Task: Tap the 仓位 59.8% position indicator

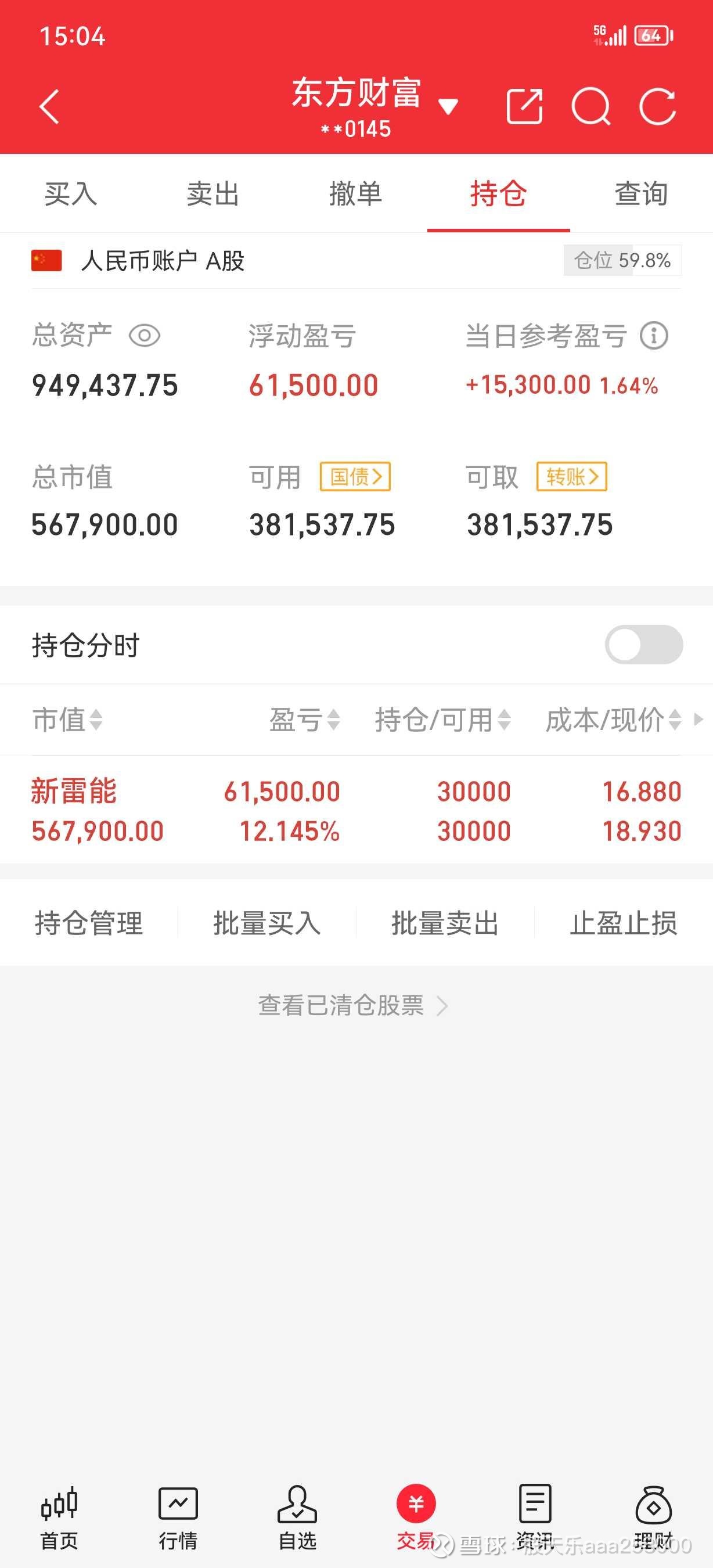Action: click(x=621, y=261)
